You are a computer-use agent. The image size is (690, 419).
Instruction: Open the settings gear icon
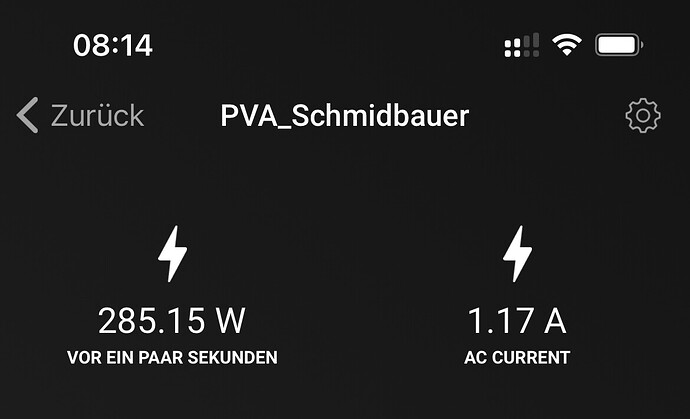tap(642, 116)
